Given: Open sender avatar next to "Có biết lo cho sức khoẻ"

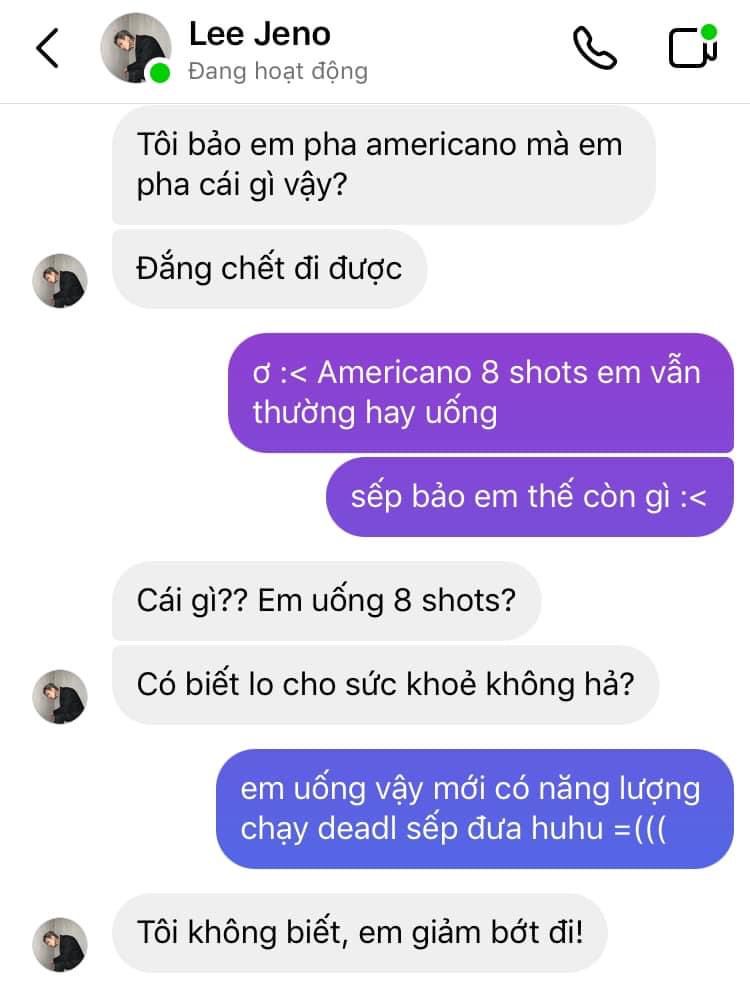Looking at the screenshot, I should 60,697.
